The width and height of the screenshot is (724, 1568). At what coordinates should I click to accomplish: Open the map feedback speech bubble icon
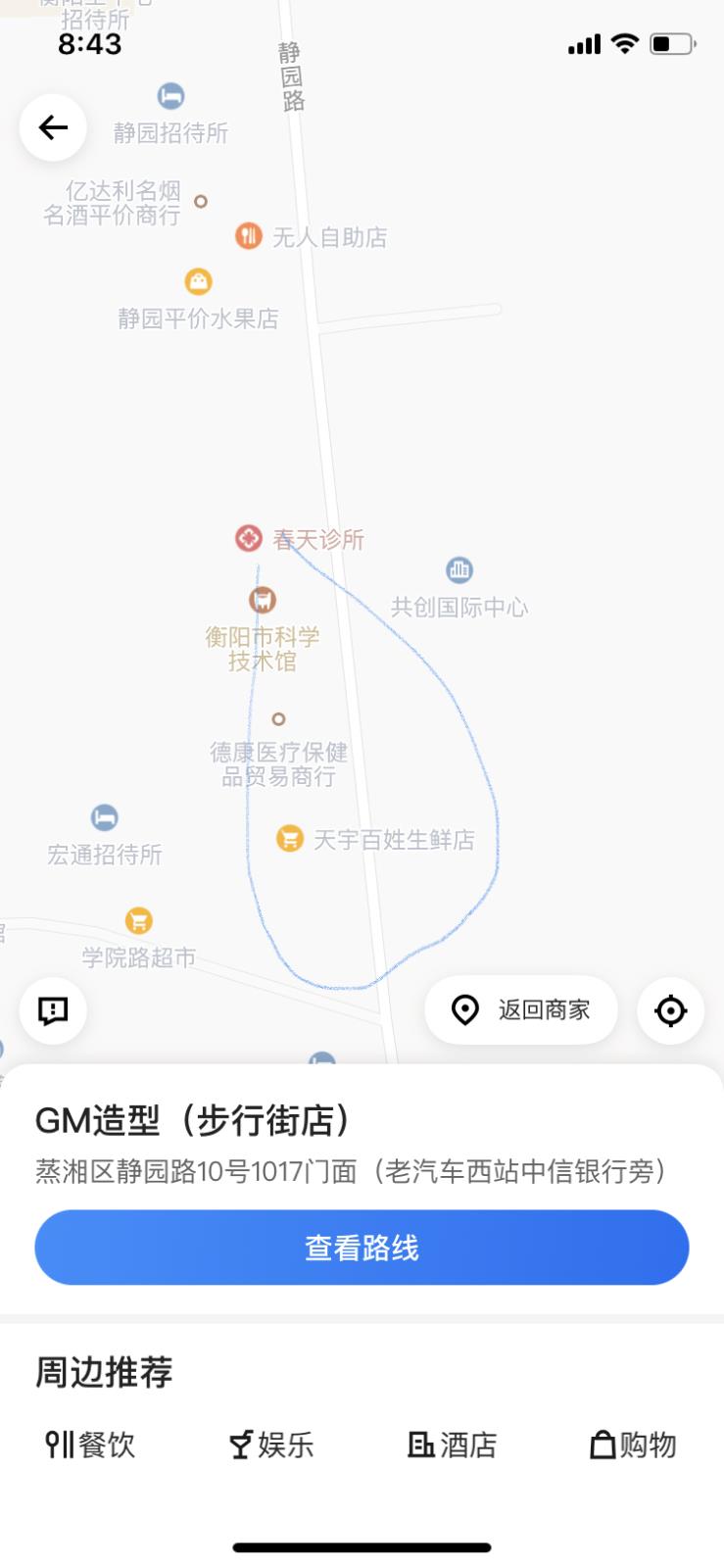pyautogui.click(x=52, y=1010)
